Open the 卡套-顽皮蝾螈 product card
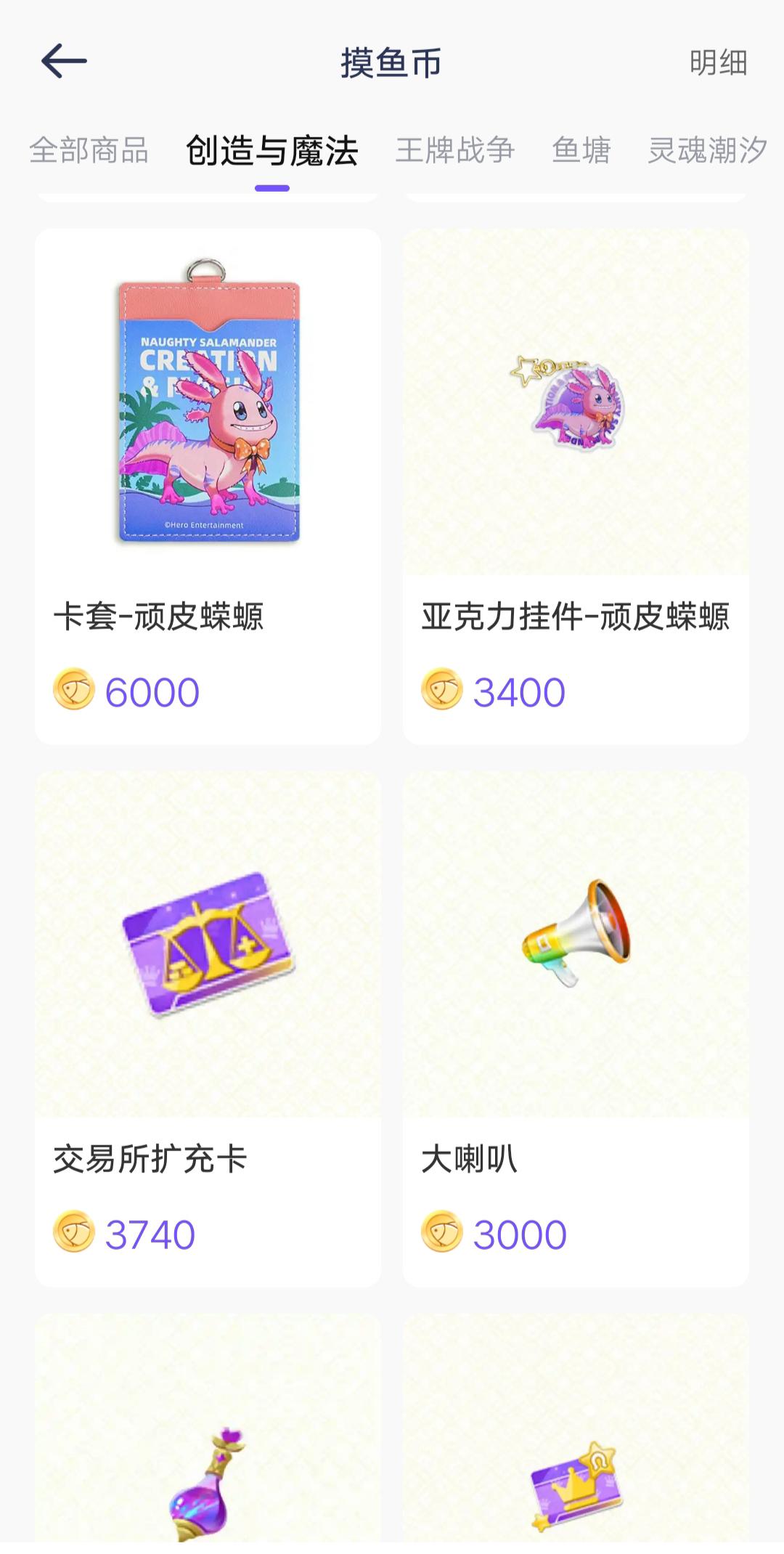This screenshot has height=1554, width=784. point(208,487)
